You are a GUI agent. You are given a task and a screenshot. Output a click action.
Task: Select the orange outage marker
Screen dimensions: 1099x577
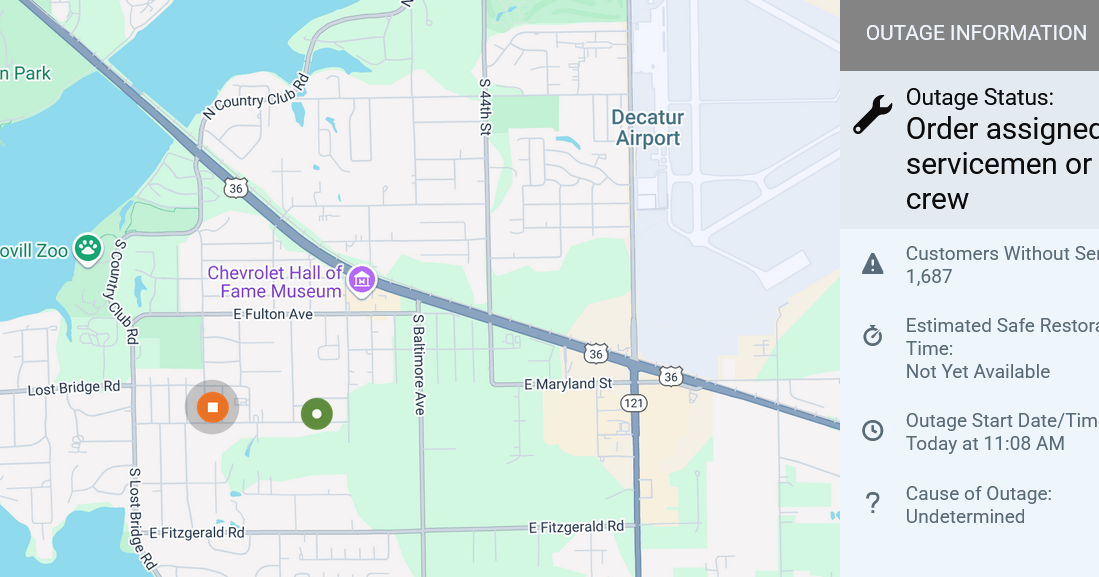(212, 407)
